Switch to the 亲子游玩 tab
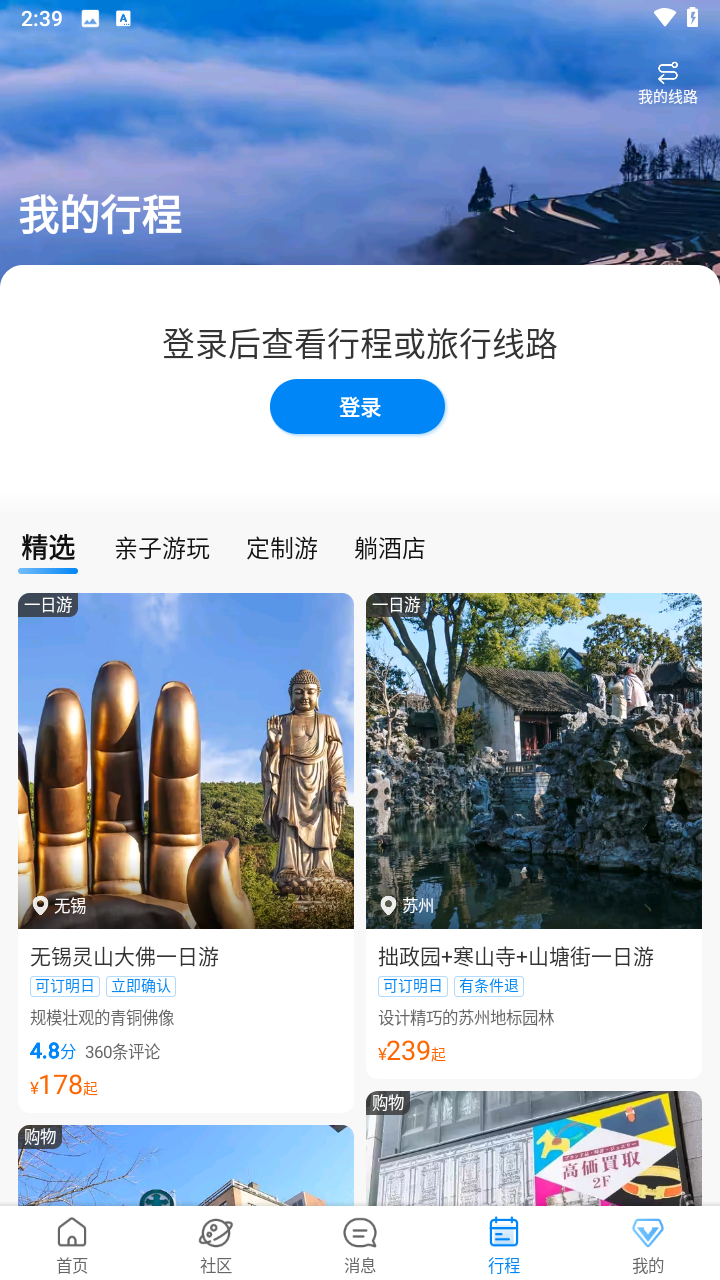The width and height of the screenshot is (720, 1280). click(162, 548)
